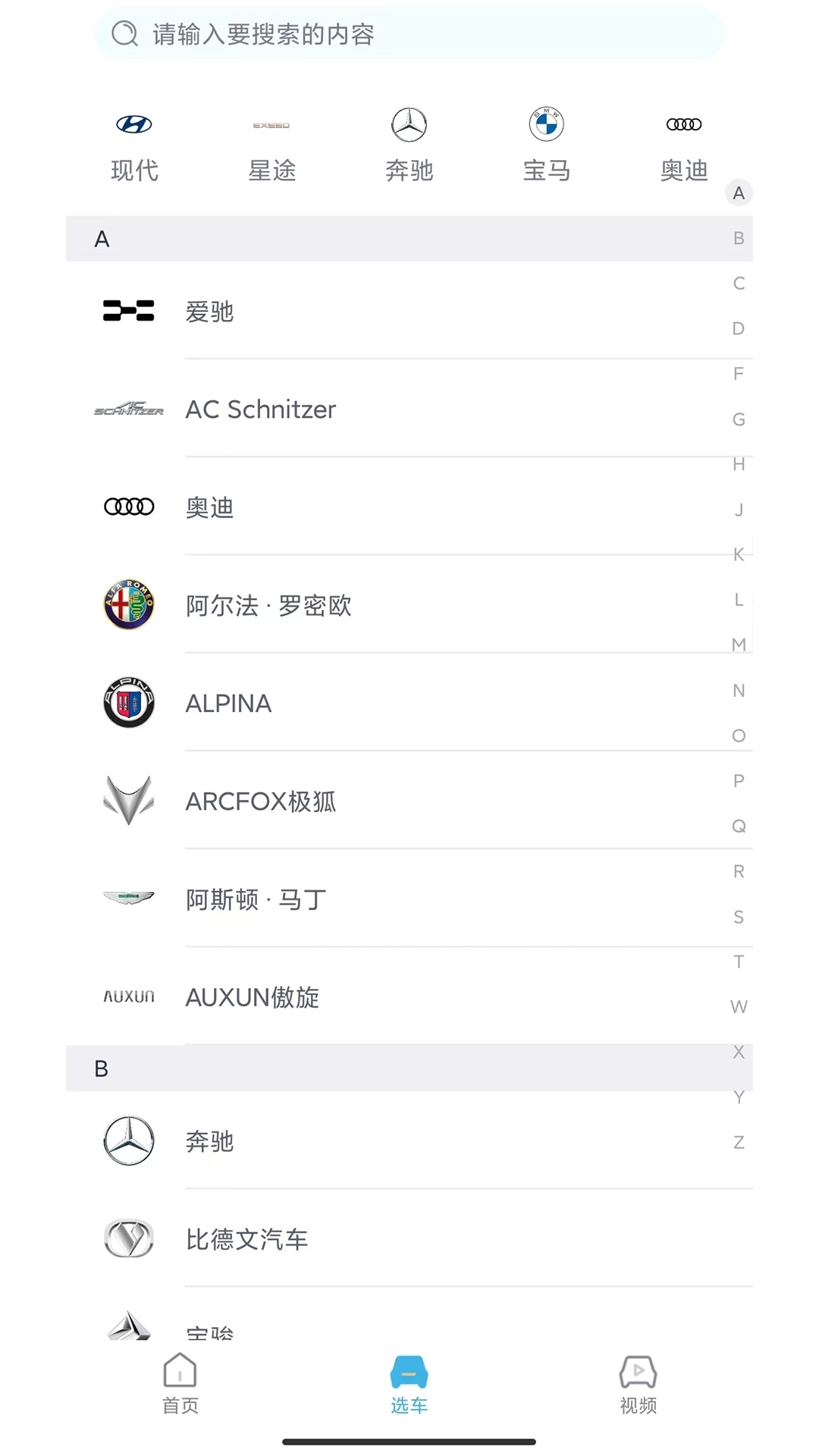Image resolution: width=819 pixels, height=1456 pixels.
Task: Select the Exeed 星途 brand icon
Action: 271,126
